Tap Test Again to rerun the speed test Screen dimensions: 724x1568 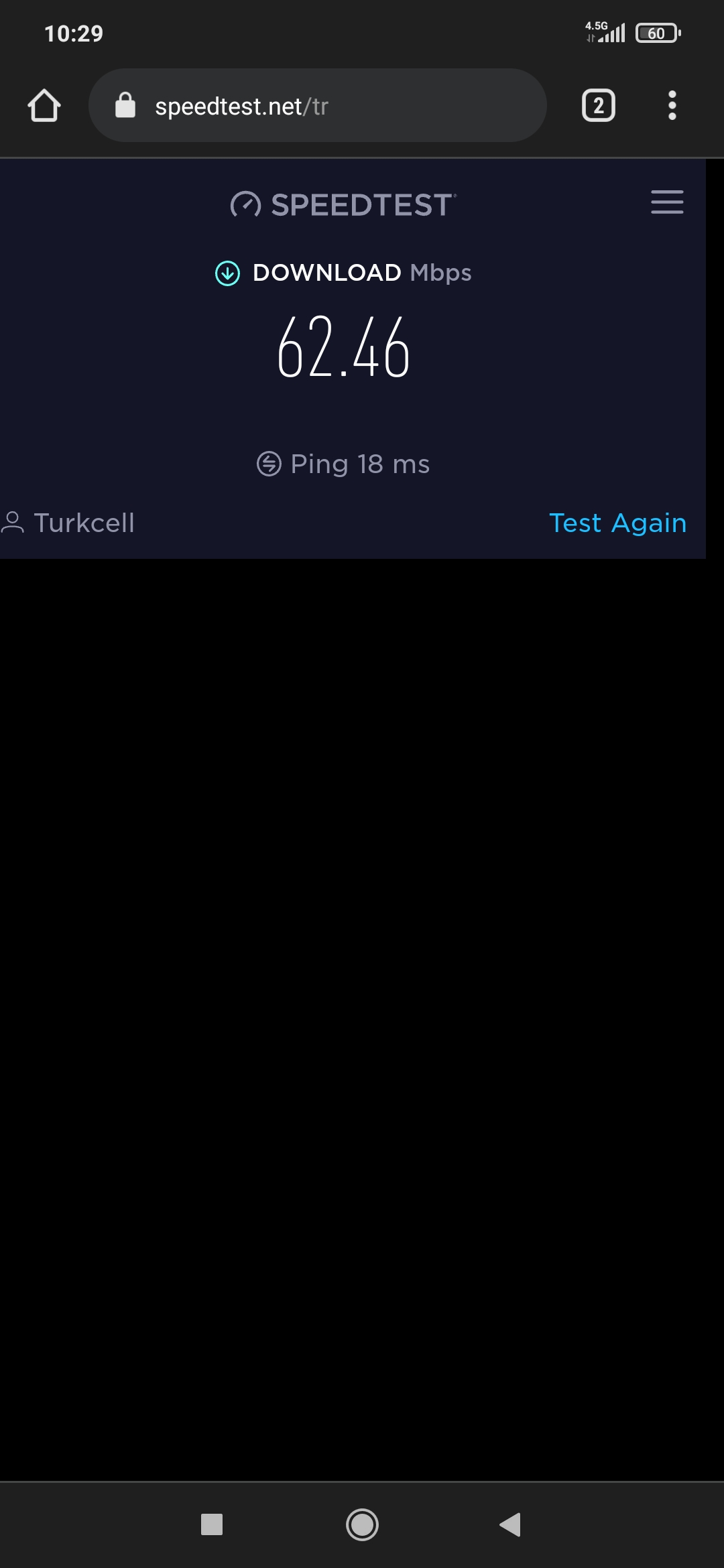[617, 523]
